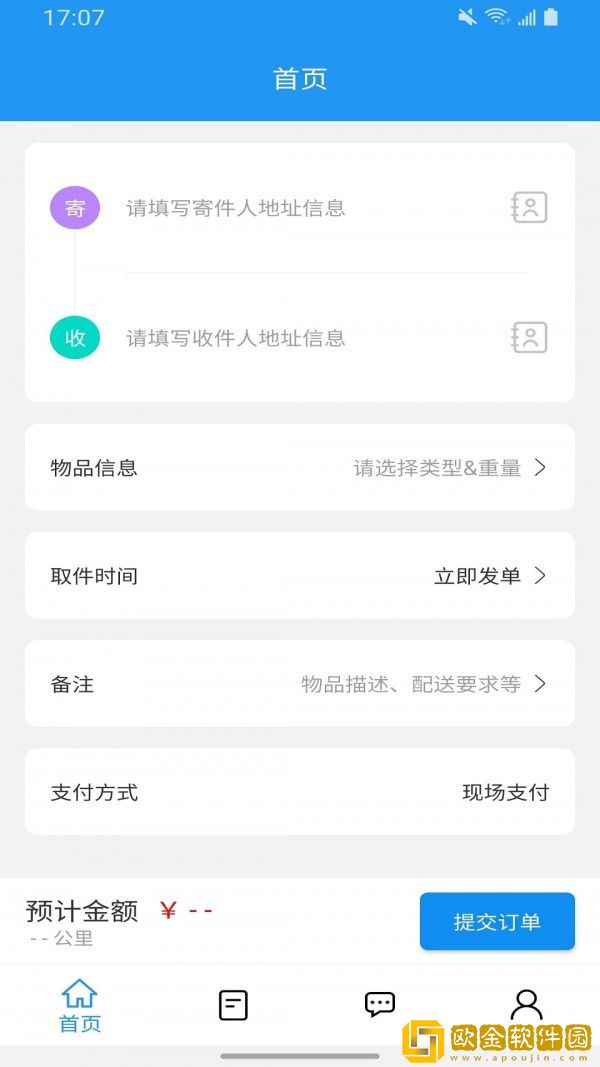The width and height of the screenshot is (600, 1067).
Task: Switch to the messages tab
Action: pyautogui.click(x=380, y=1005)
